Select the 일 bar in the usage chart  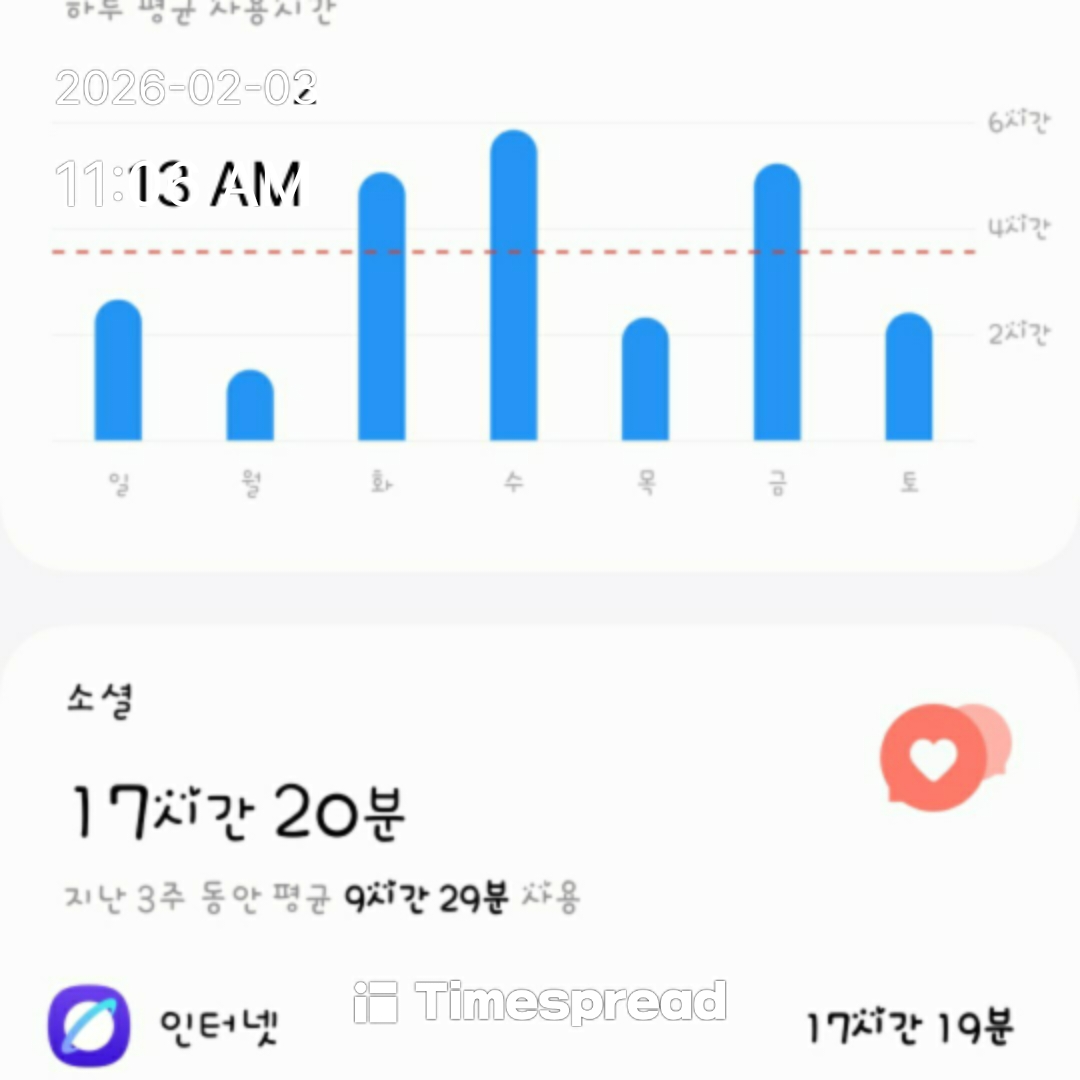click(118, 371)
